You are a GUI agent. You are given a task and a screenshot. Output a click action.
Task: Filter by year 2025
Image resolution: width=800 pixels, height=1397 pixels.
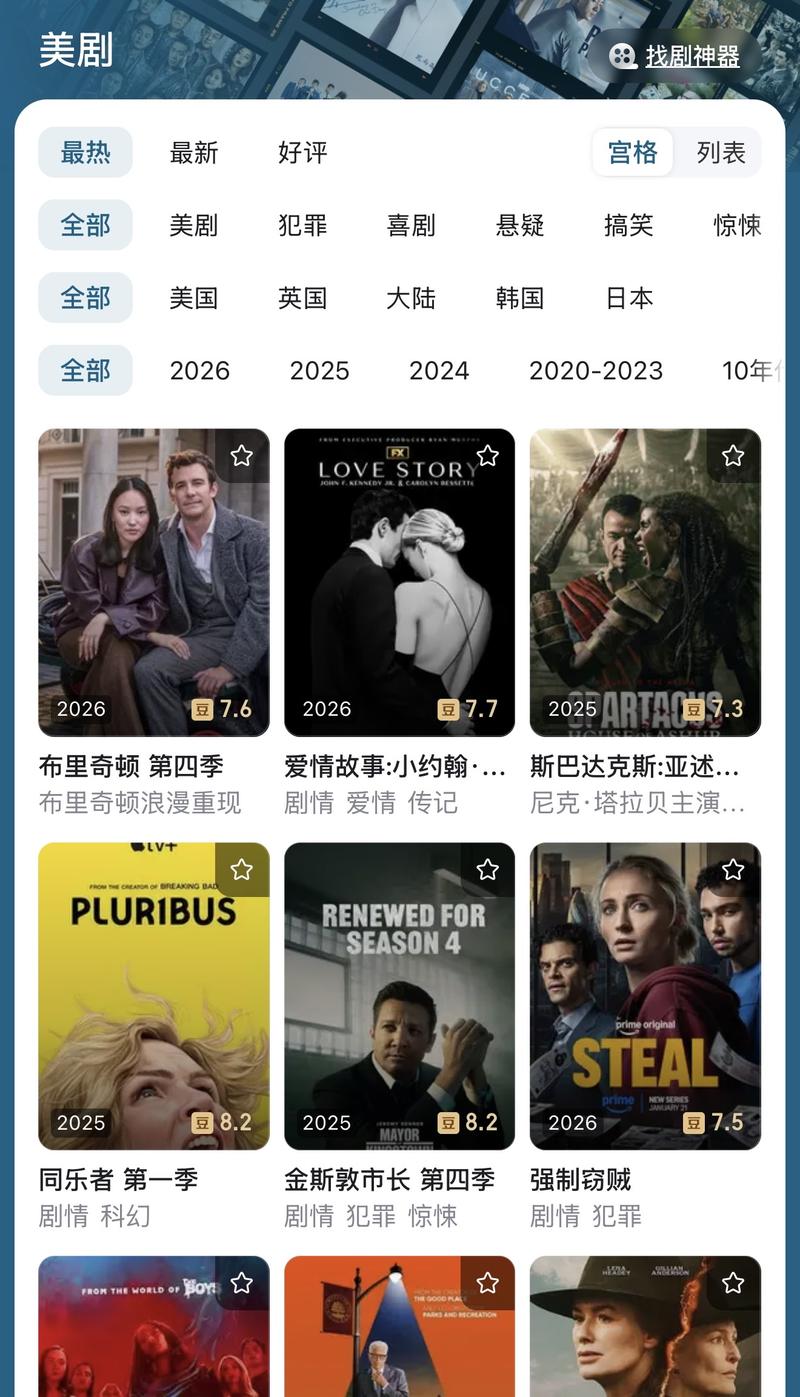coord(319,371)
